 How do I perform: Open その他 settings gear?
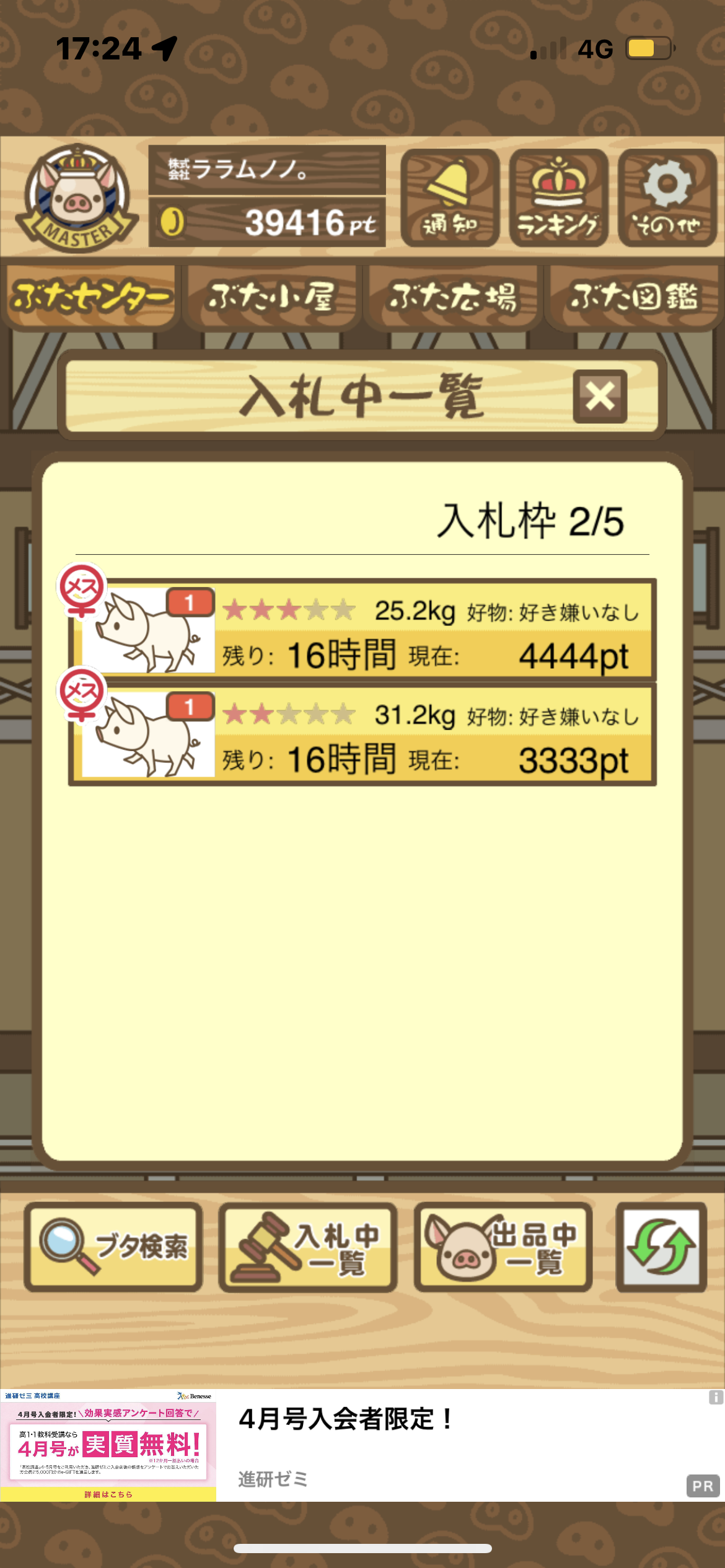point(667,198)
